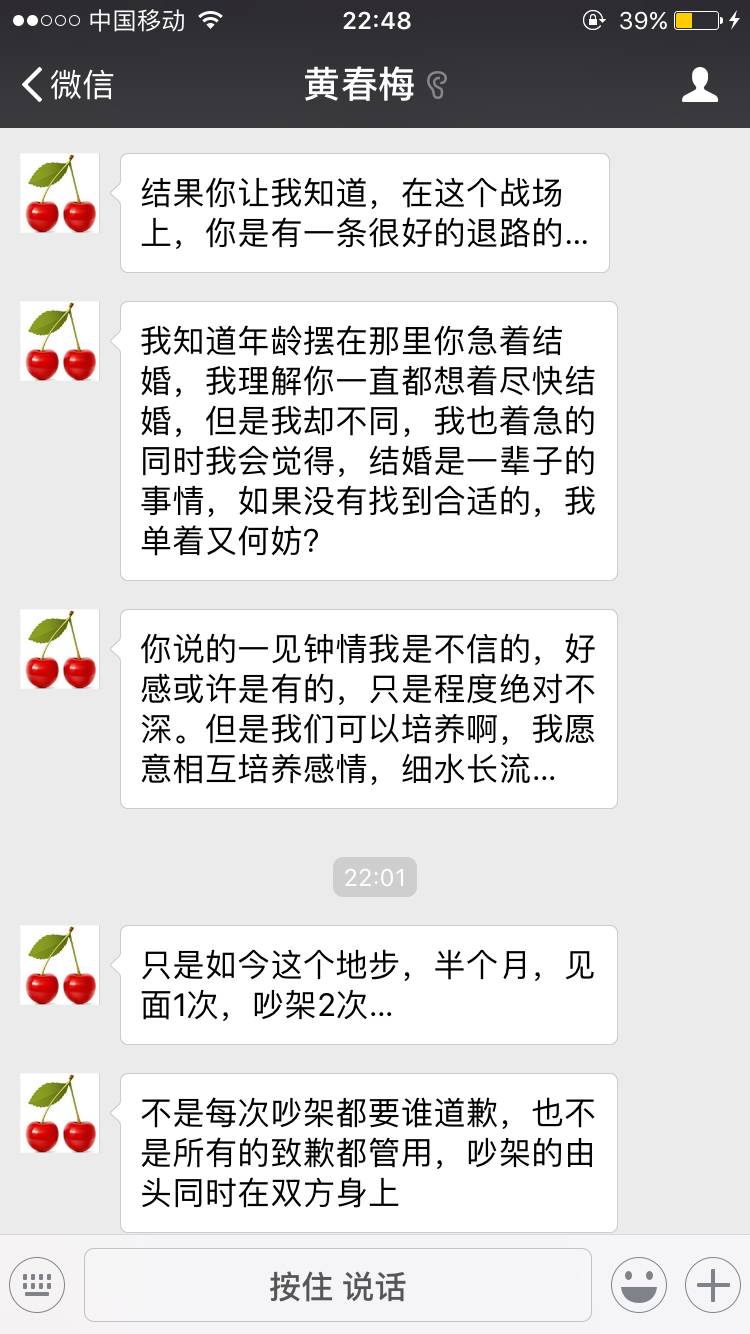750x1334 pixels.
Task: Tap the 按住 说话 voice button
Action: pyautogui.click(x=338, y=1286)
